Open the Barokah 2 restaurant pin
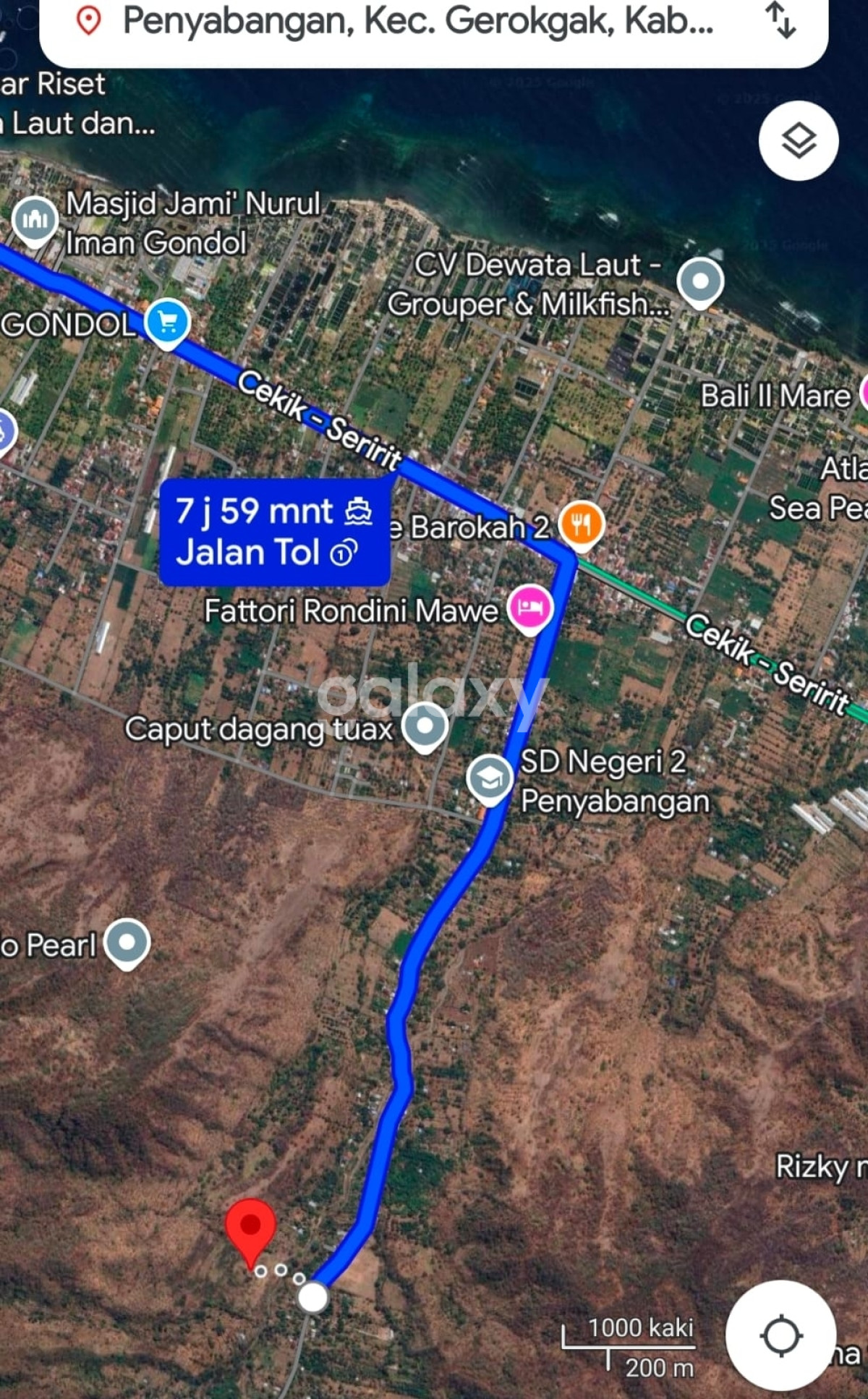This screenshot has height=1399, width=868. click(581, 524)
